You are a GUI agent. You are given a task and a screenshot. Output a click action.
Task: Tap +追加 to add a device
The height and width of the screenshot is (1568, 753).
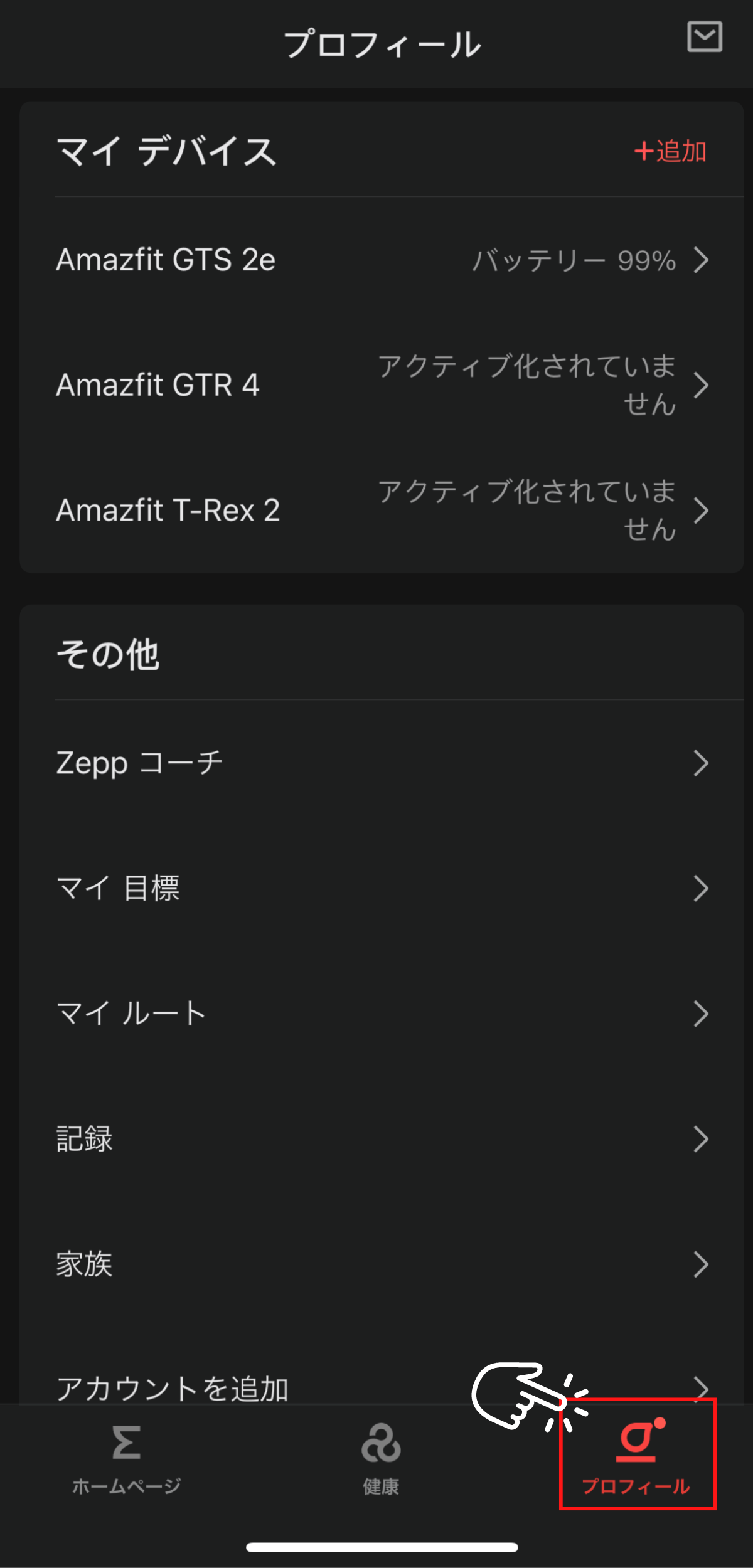tap(670, 151)
